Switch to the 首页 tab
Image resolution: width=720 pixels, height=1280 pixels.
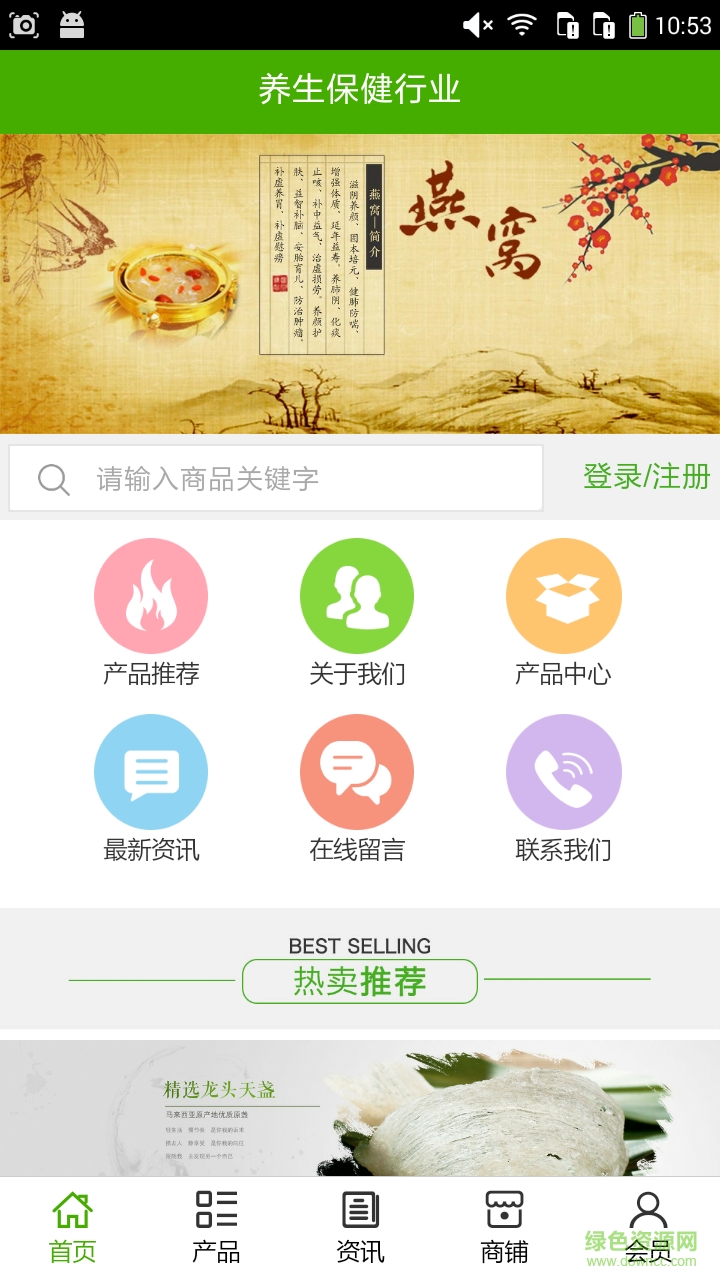pos(72,1227)
